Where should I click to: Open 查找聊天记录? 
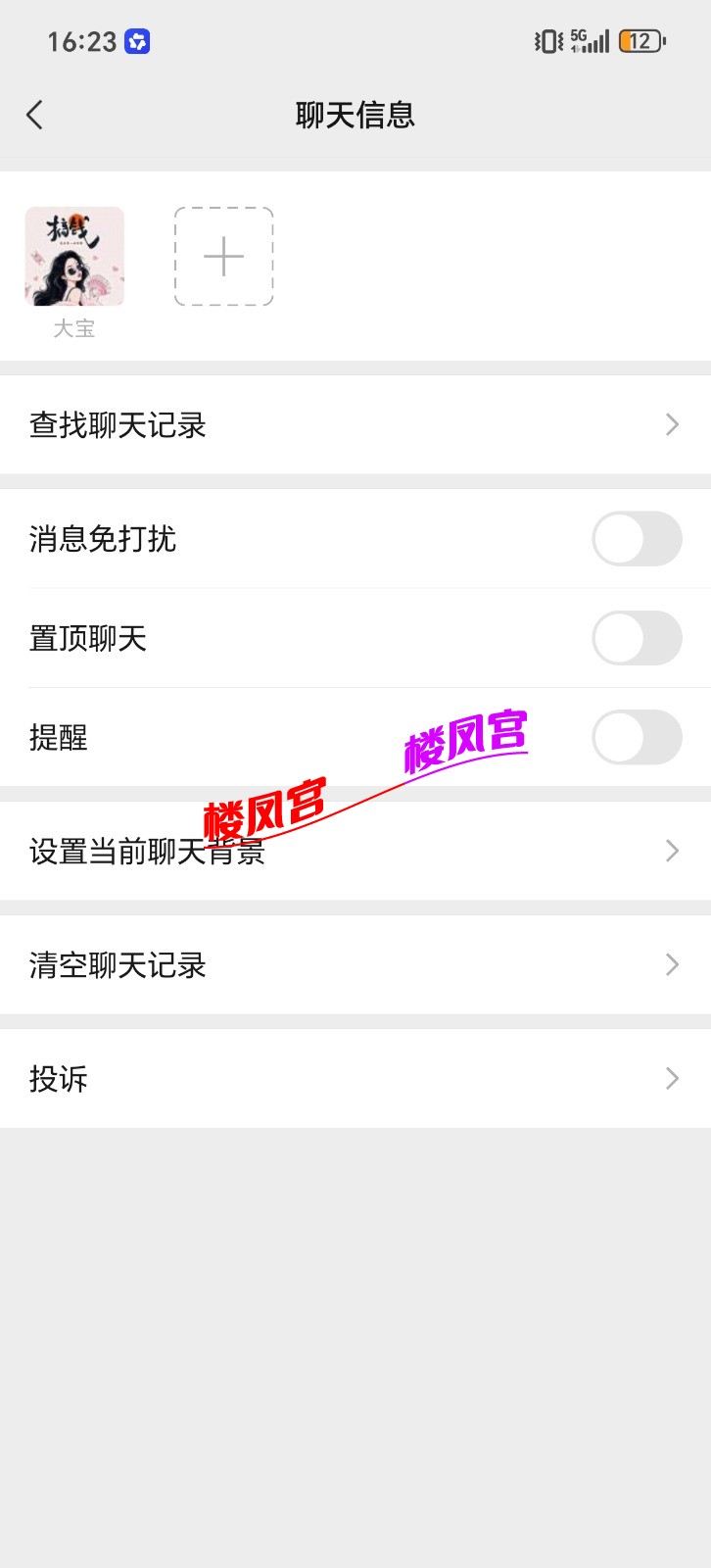(x=355, y=425)
